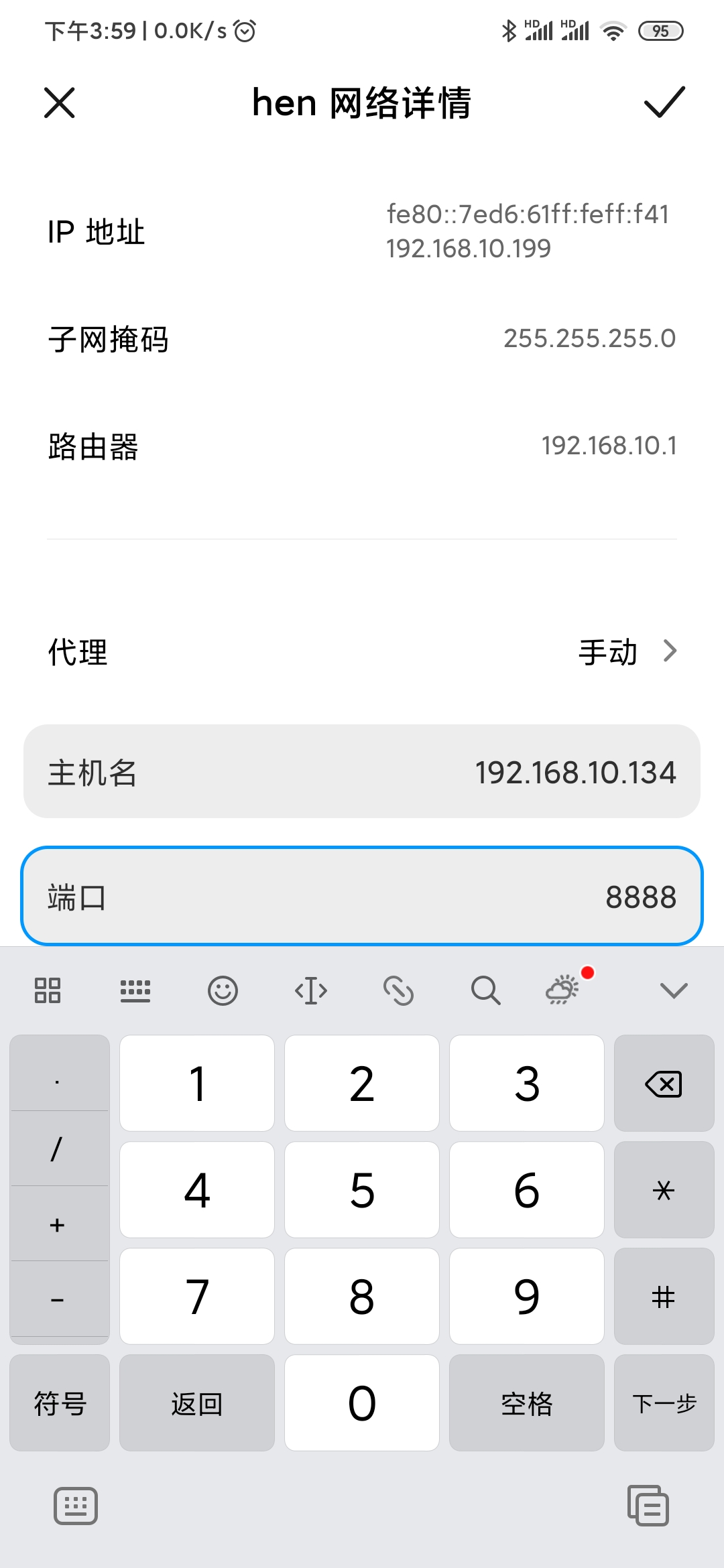
Task: Open the weather icon with red dot
Action: pyautogui.click(x=562, y=990)
